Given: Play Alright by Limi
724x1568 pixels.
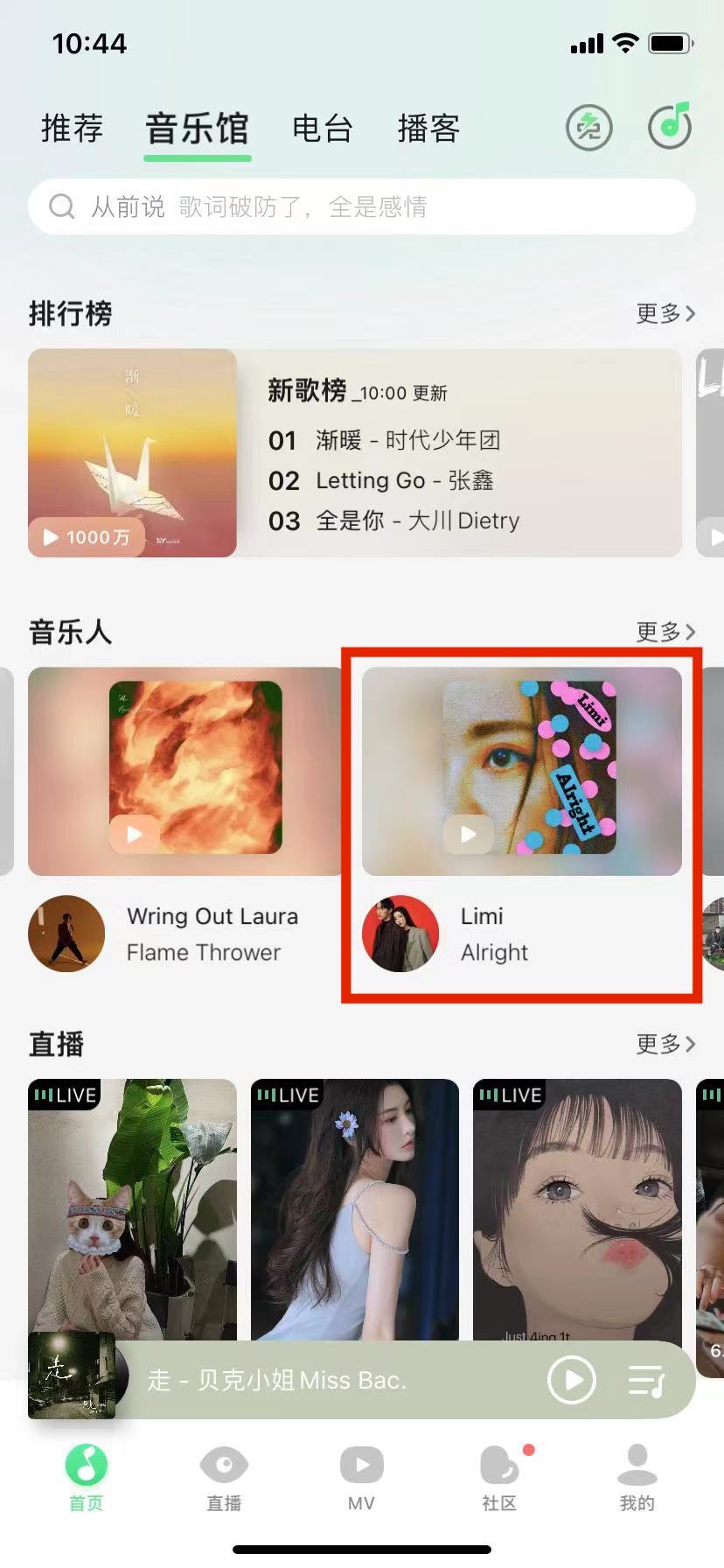Looking at the screenshot, I should 468,834.
